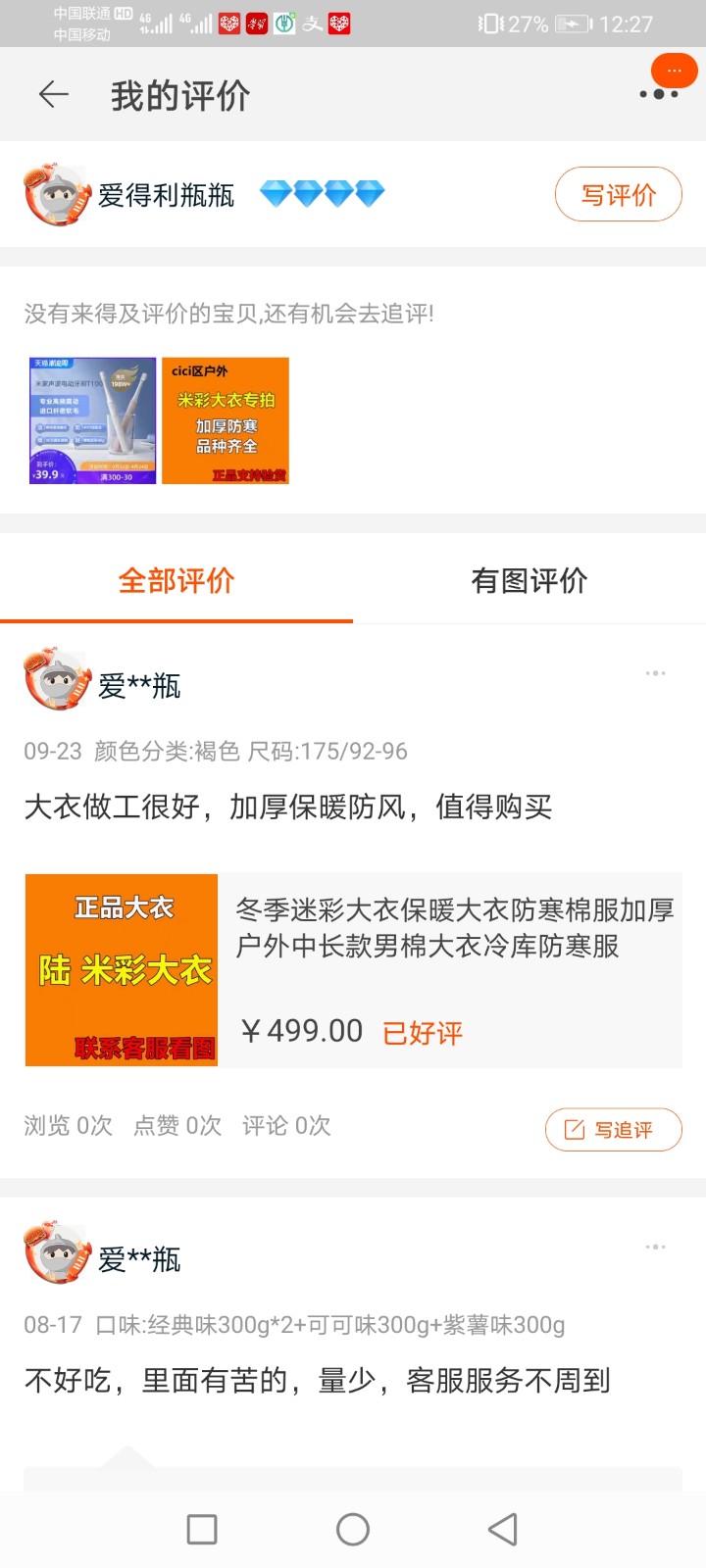This screenshot has height=1568, width=706.
Task: Open the cici区户外 coat item awaiting review
Action: pyautogui.click(x=226, y=420)
